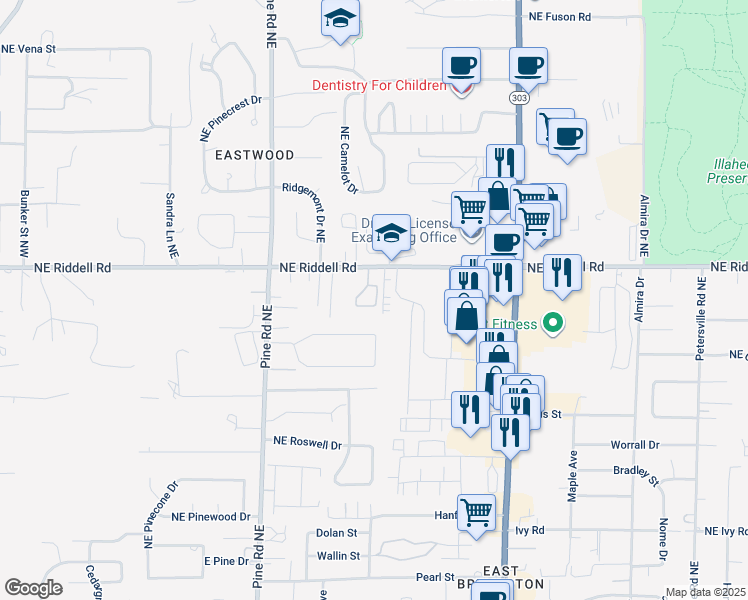Screen dimensions: 748x600
Task: Select the shopping bag marker left of Fitness
Action: (x=467, y=315)
